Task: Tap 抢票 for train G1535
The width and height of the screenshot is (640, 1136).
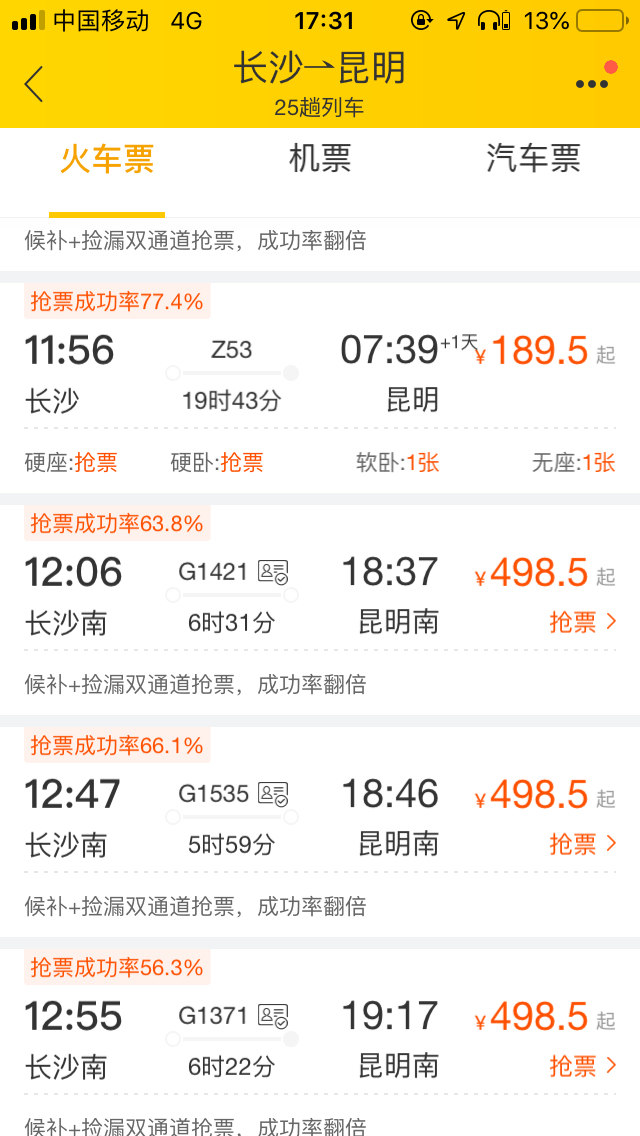Action: pyautogui.click(x=582, y=844)
